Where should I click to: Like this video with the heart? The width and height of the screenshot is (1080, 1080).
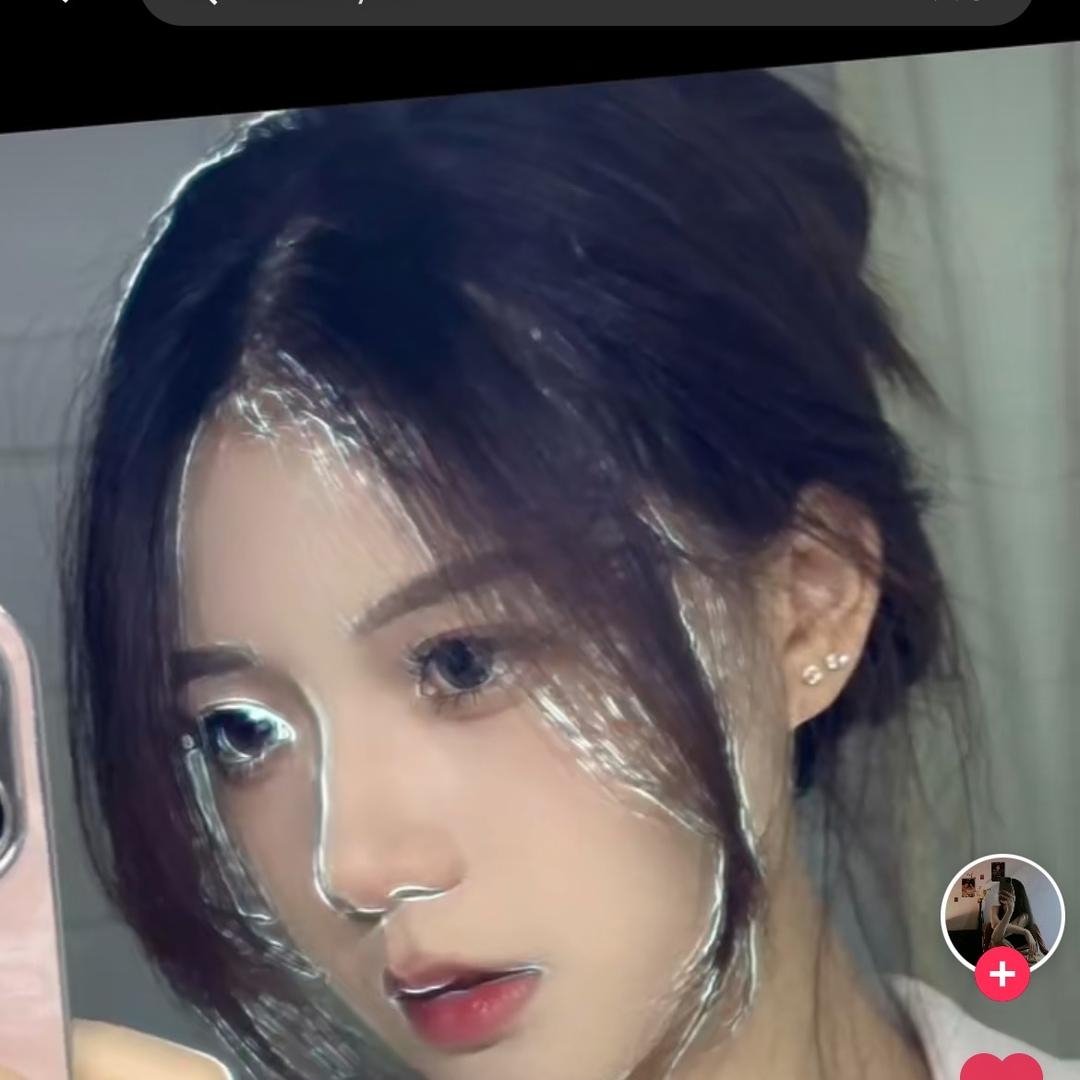coord(1001,1067)
